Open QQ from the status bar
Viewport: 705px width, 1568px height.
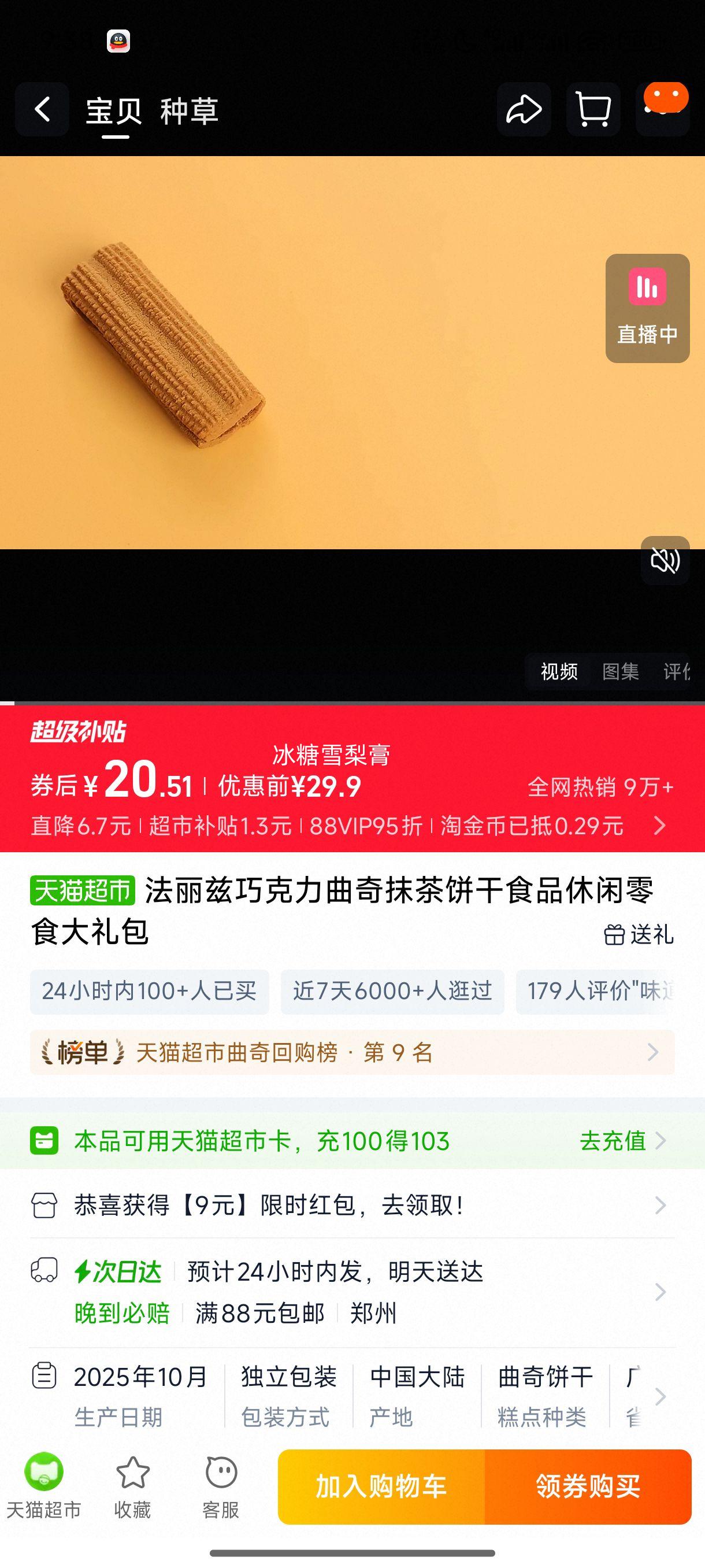pos(119,42)
